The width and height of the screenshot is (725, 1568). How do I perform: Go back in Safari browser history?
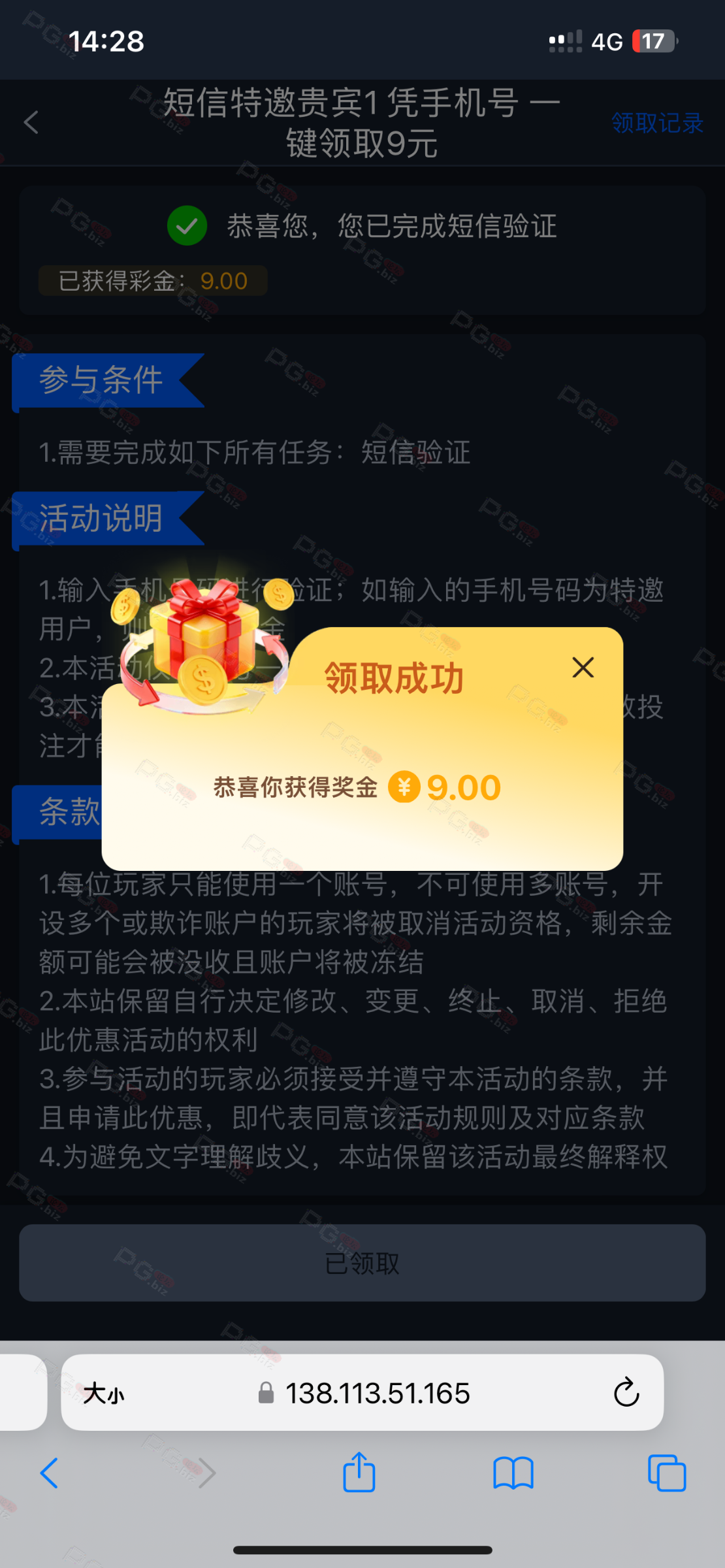(x=50, y=1473)
